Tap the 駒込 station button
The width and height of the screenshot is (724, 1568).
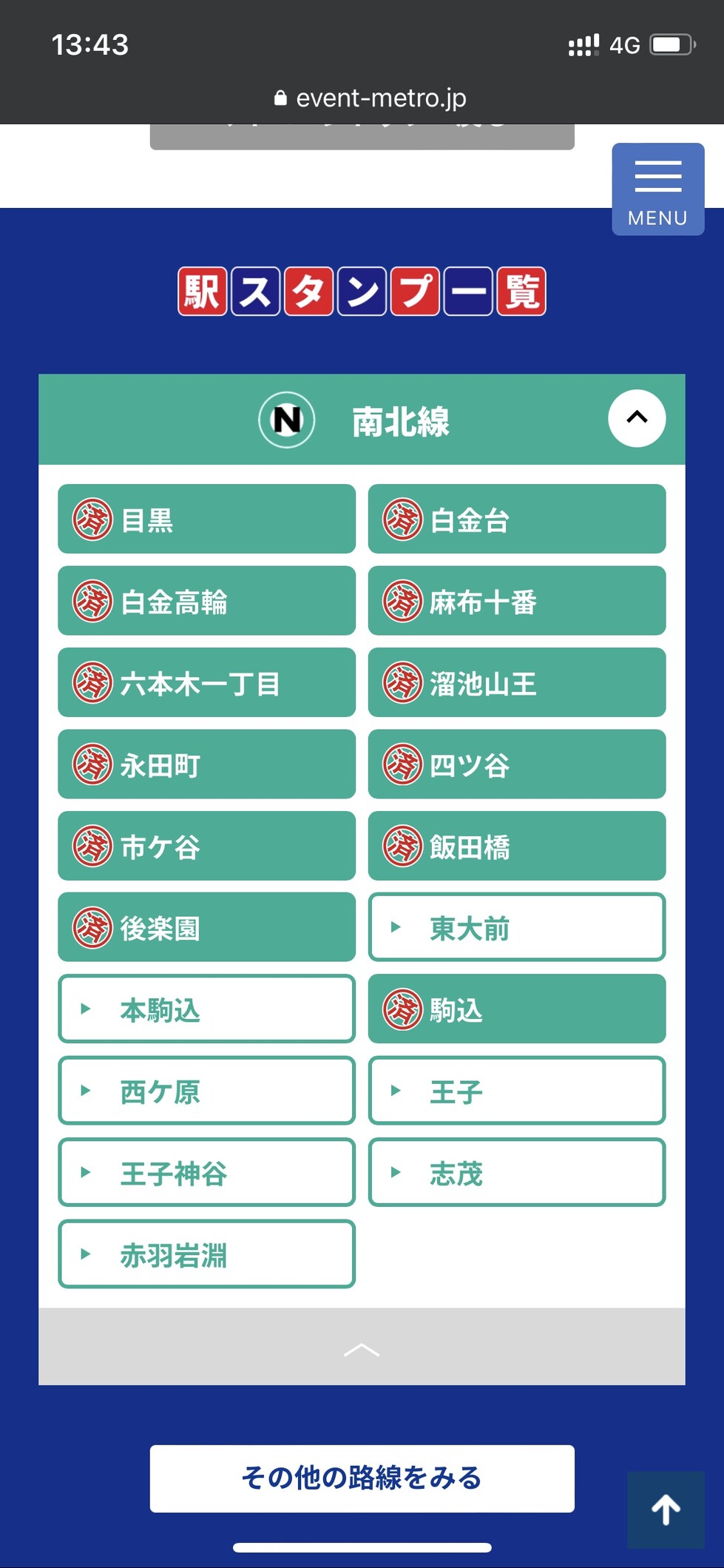tap(516, 1009)
